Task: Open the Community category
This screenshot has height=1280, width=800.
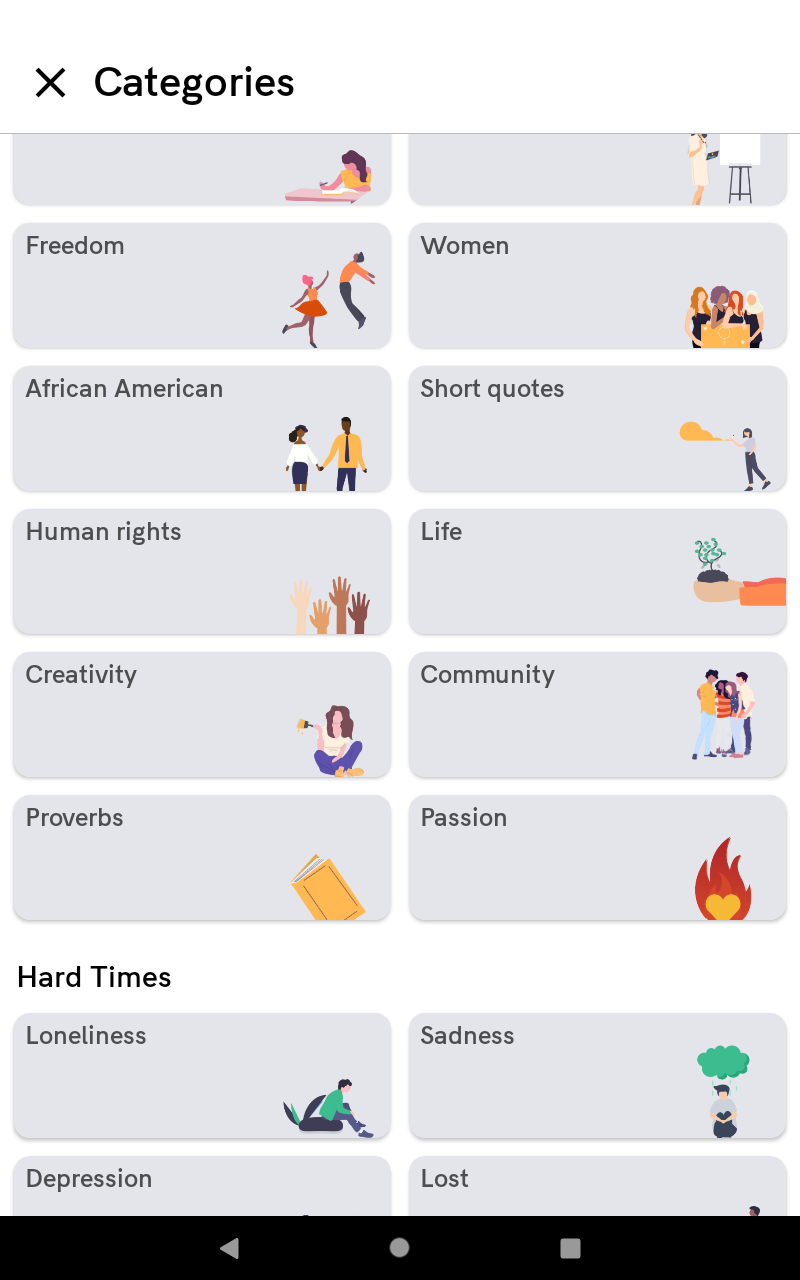Action: 597,715
